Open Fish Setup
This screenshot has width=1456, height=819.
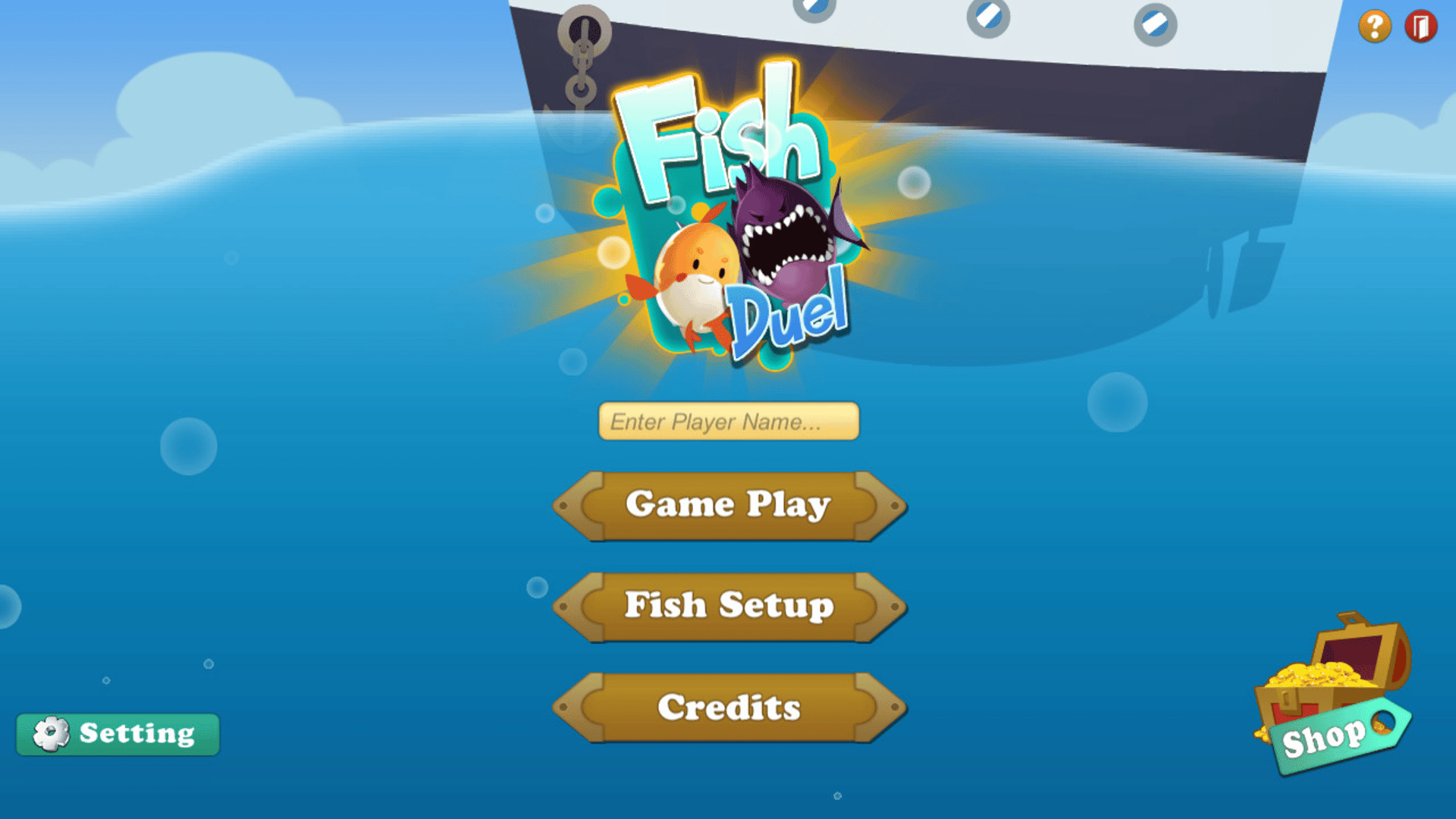[729, 606]
